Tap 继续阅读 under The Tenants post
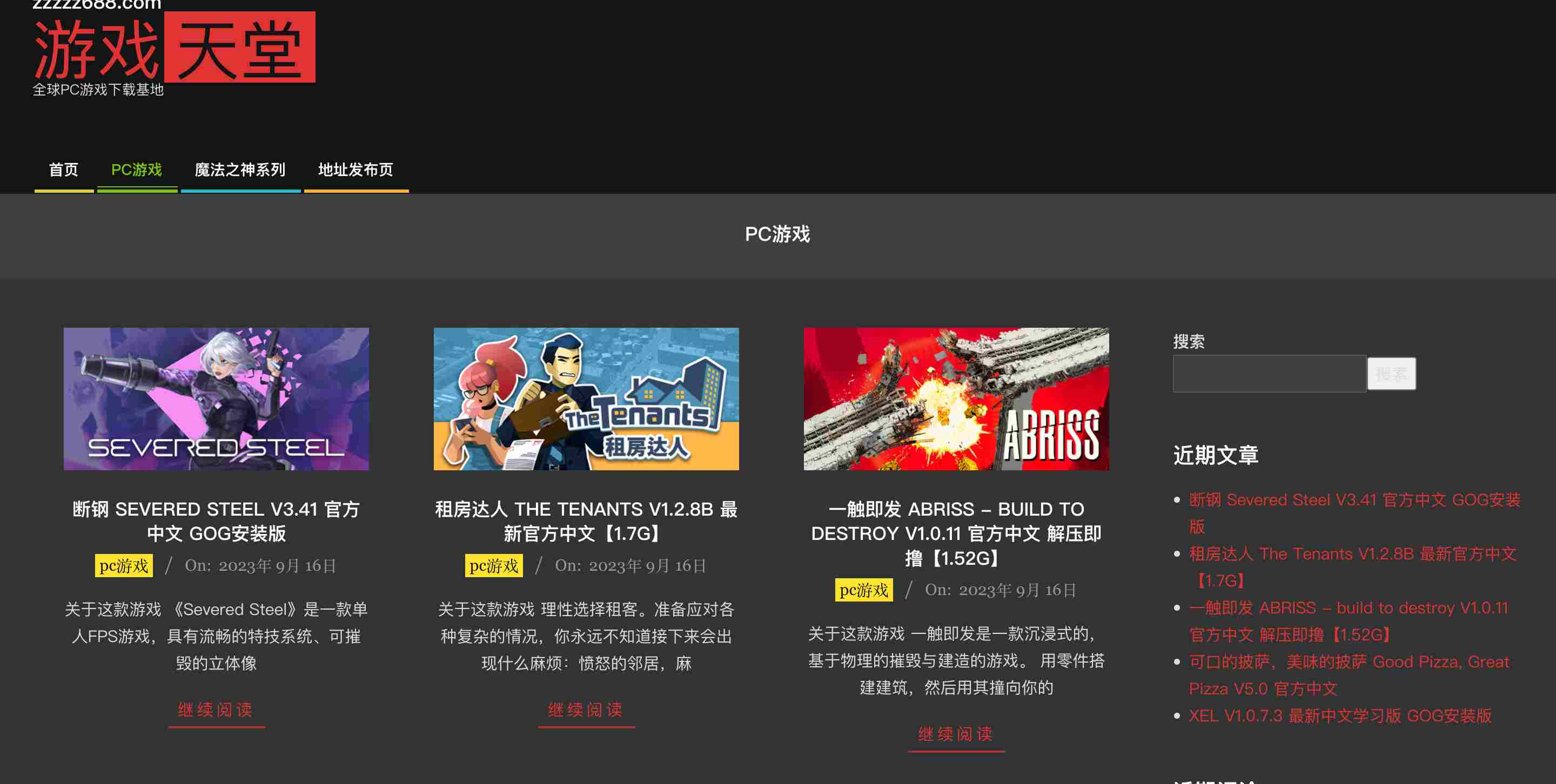The height and width of the screenshot is (784, 1556). pos(585,710)
